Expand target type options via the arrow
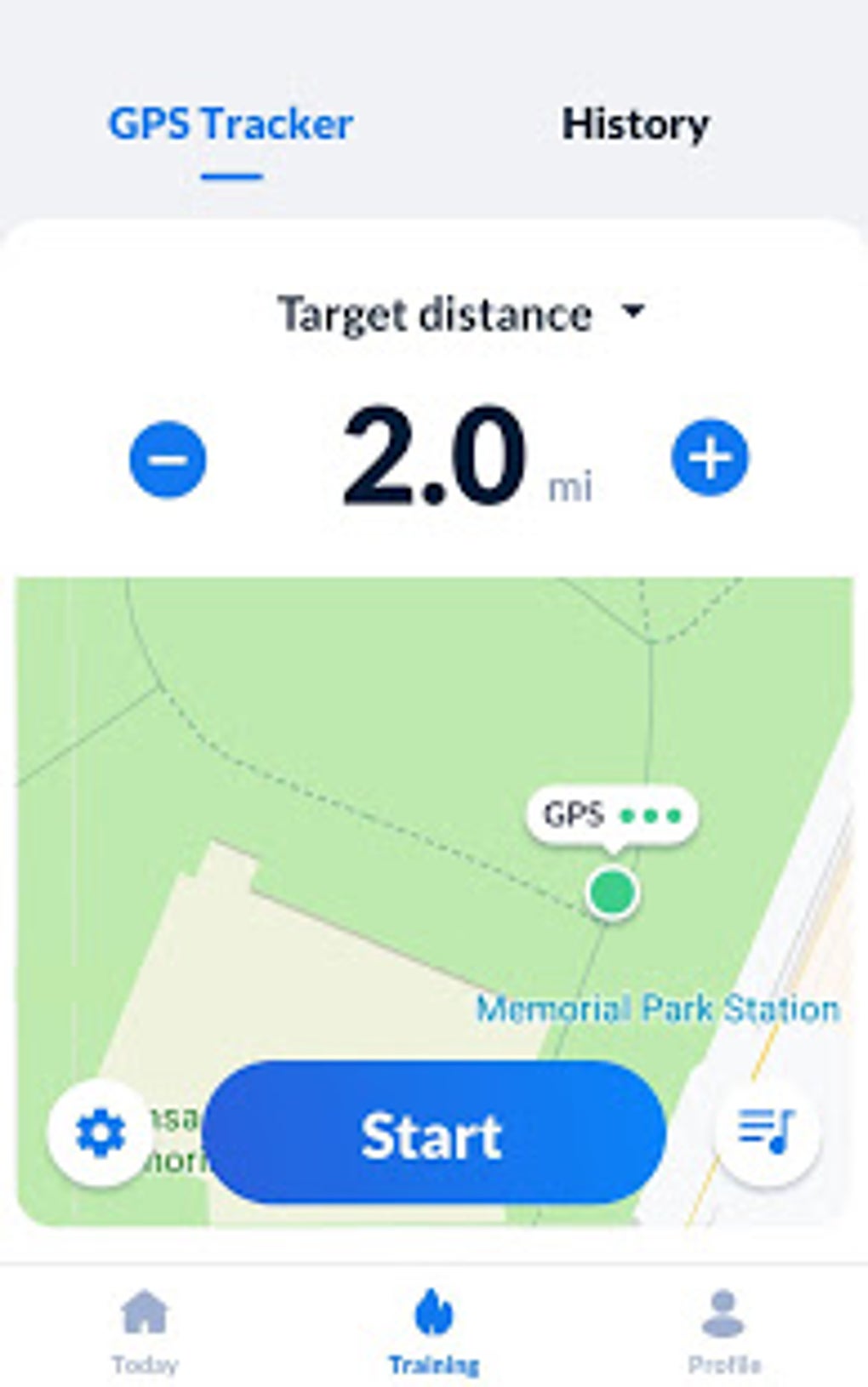Image resolution: width=868 pixels, height=1387 pixels. coord(633,315)
